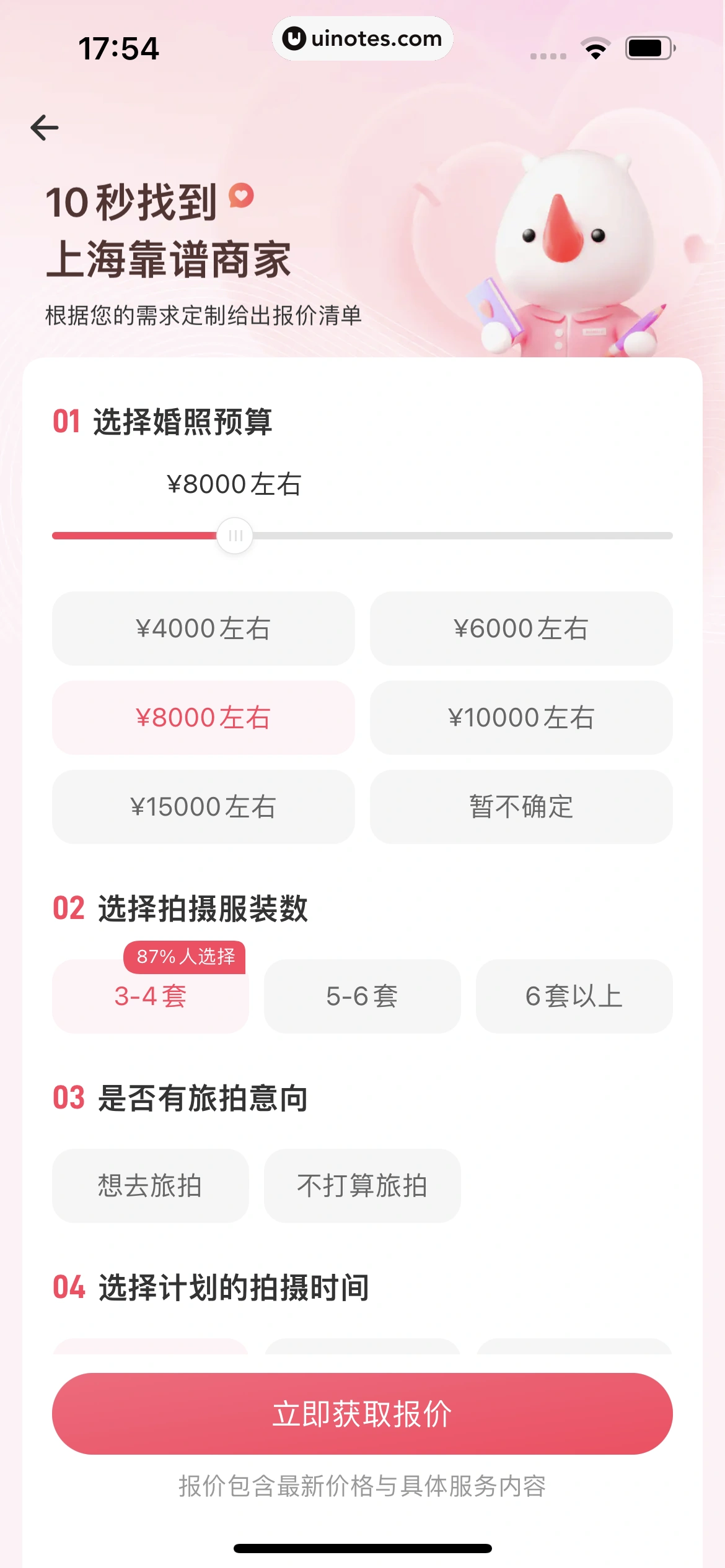This screenshot has width=725, height=1568.
Task: Choose 暂不确定 for the budget
Action: click(521, 807)
